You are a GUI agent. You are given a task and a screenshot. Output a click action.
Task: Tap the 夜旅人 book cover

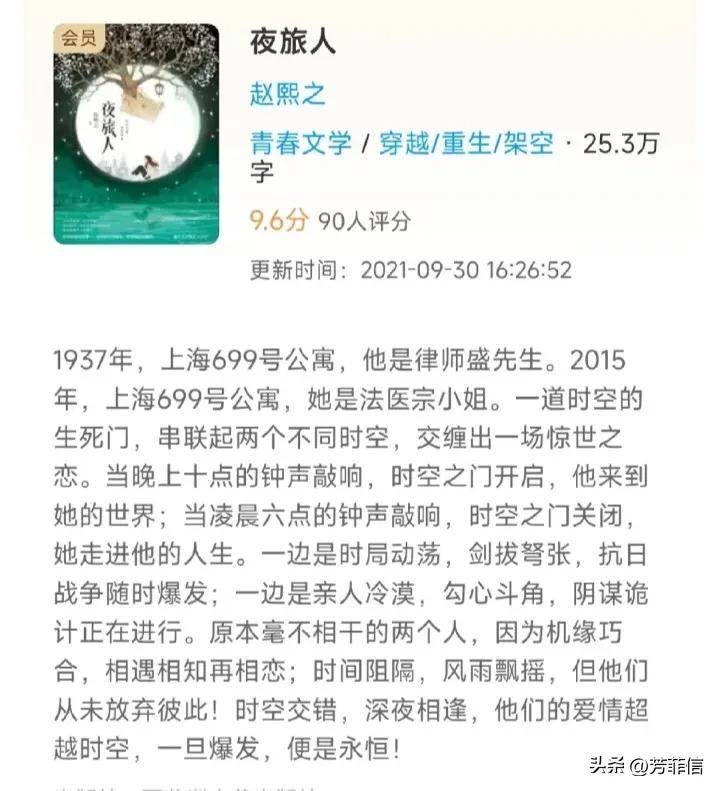136,134
